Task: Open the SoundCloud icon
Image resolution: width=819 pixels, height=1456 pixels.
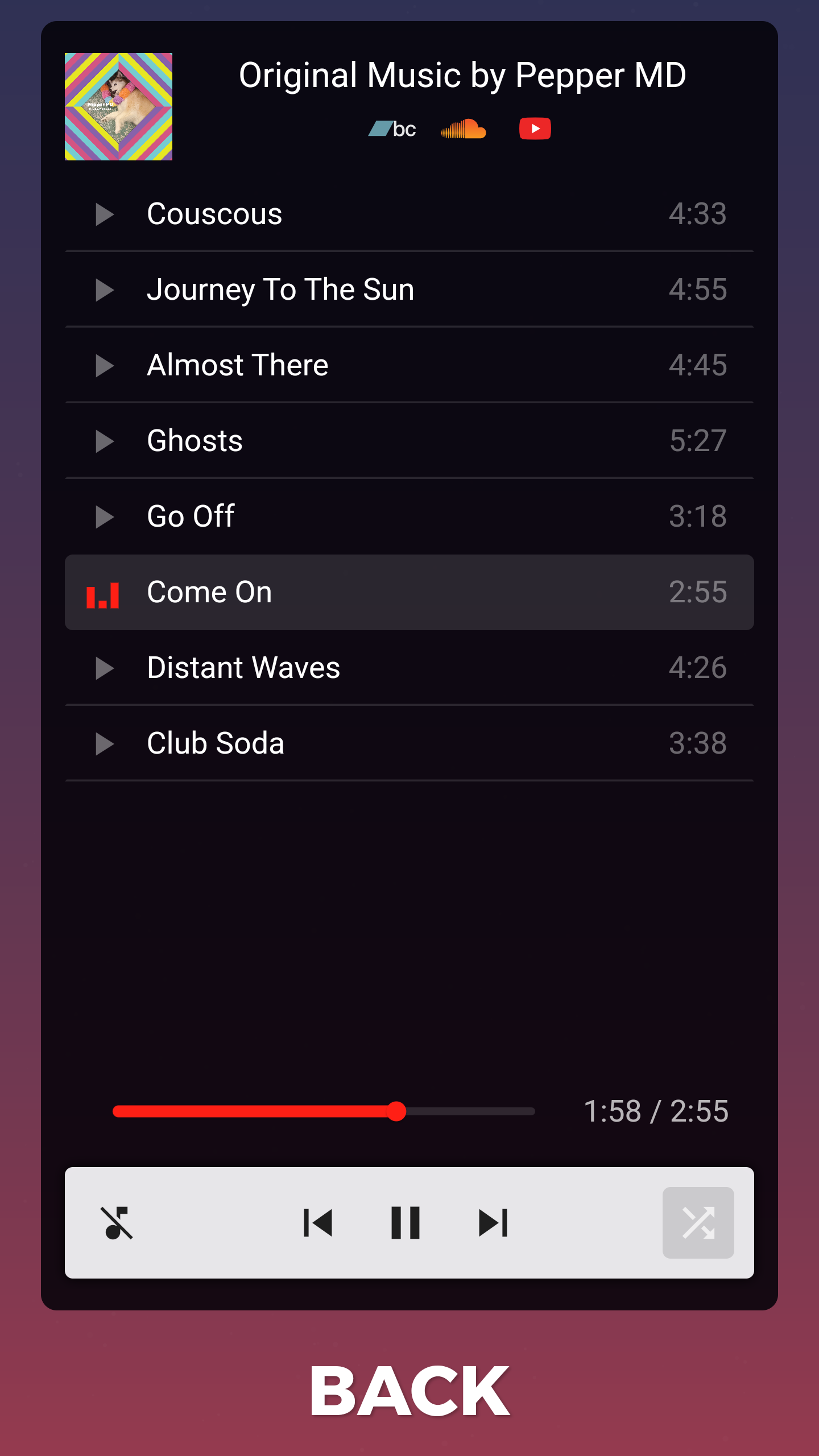Action: coord(464,129)
